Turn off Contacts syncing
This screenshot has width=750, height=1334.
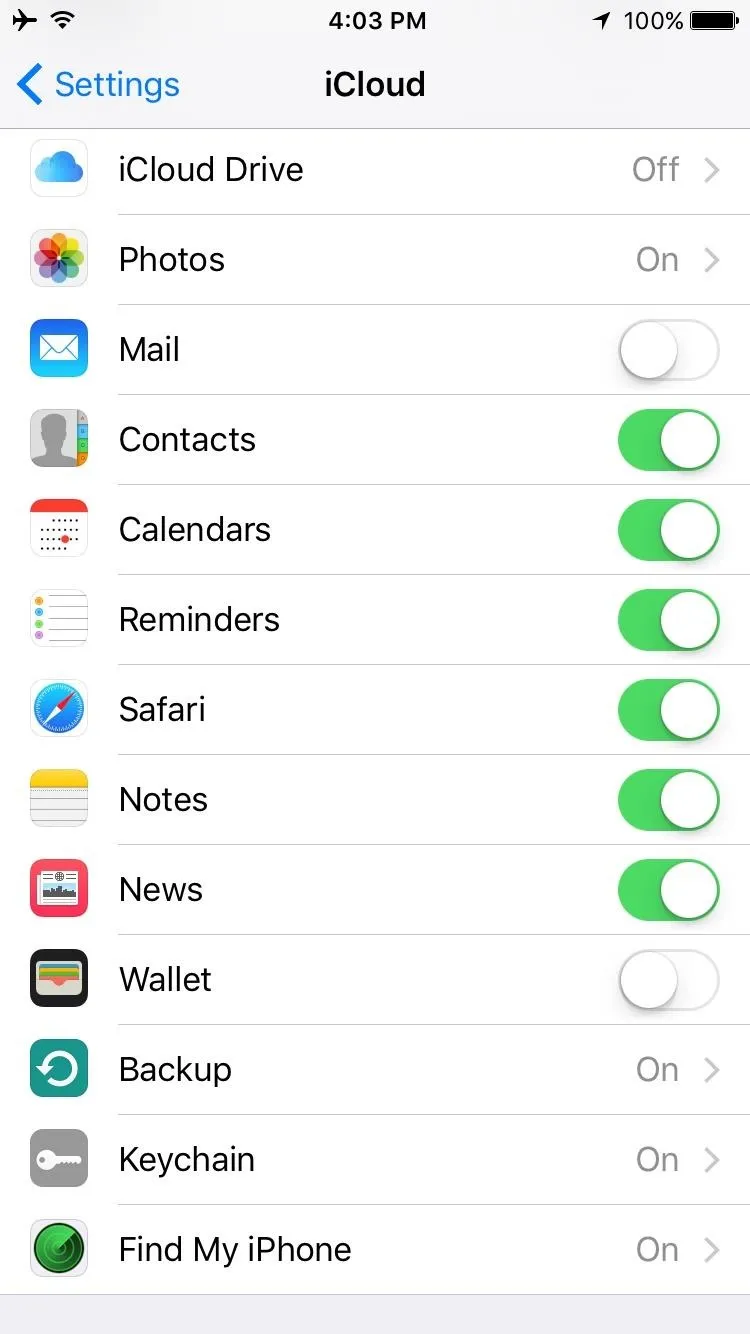coord(669,440)
